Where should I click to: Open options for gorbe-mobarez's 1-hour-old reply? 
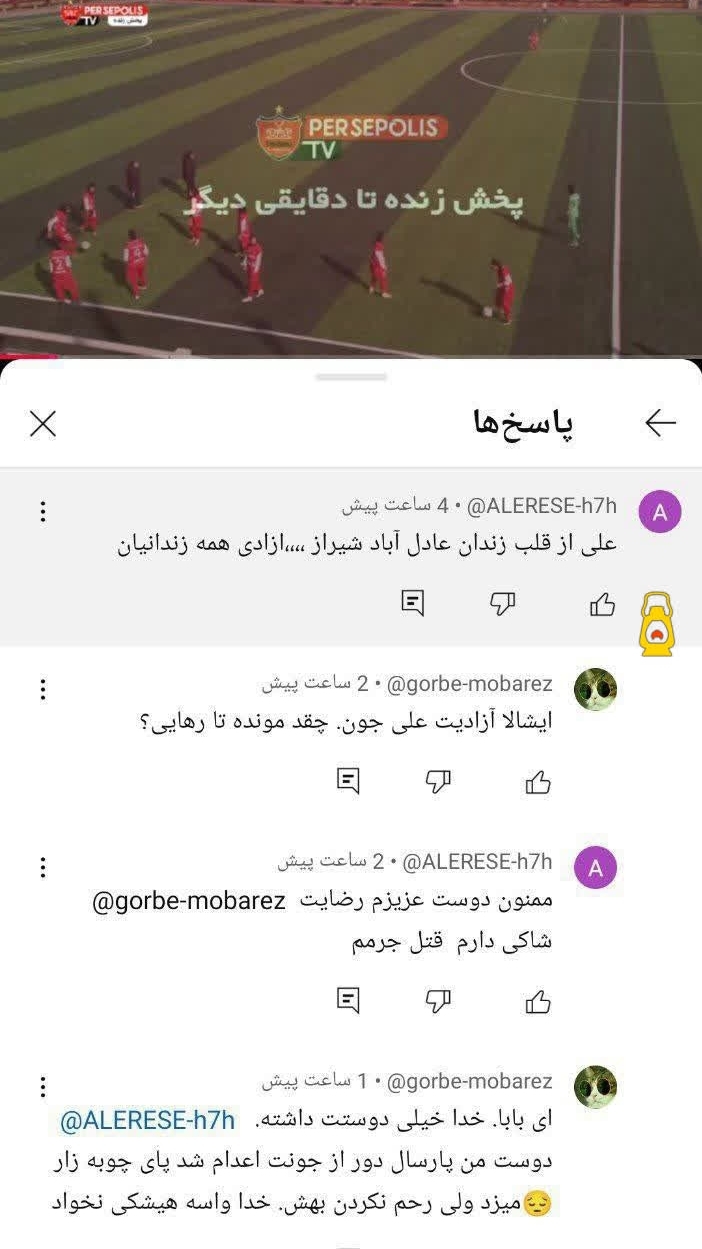pyautogui.click(x=42, y=1087)
